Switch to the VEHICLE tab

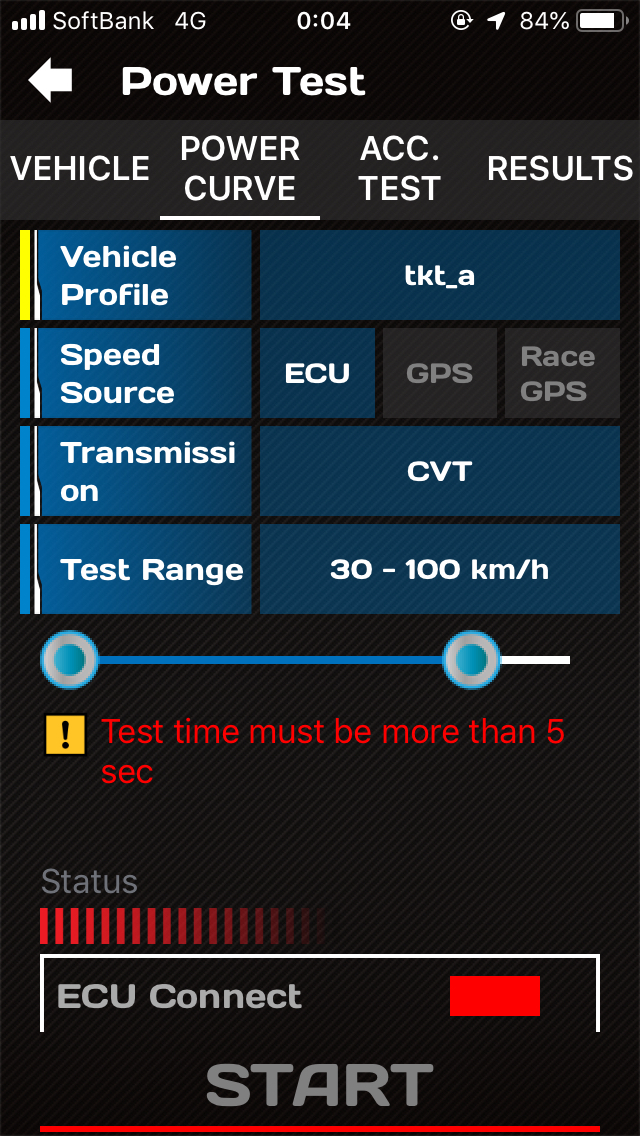(x=80, y=169)
